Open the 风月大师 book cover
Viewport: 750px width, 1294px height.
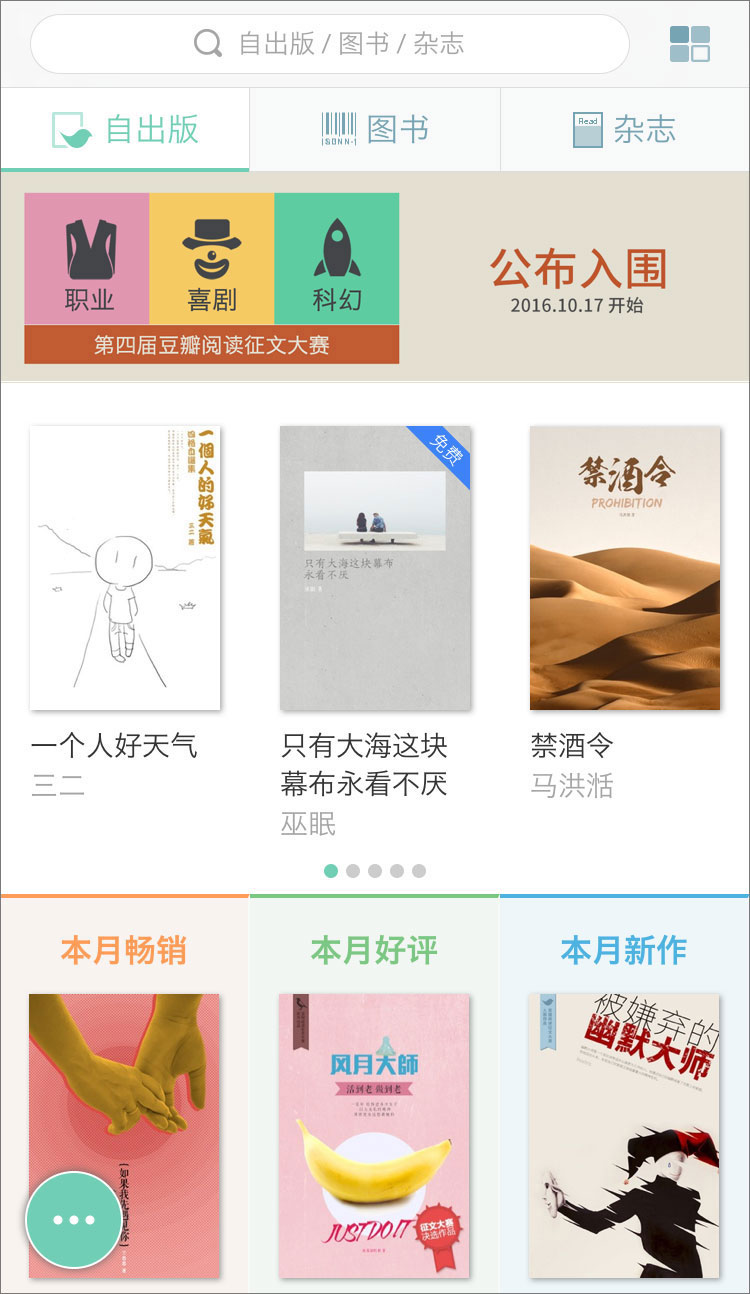tap(374, 1135)
